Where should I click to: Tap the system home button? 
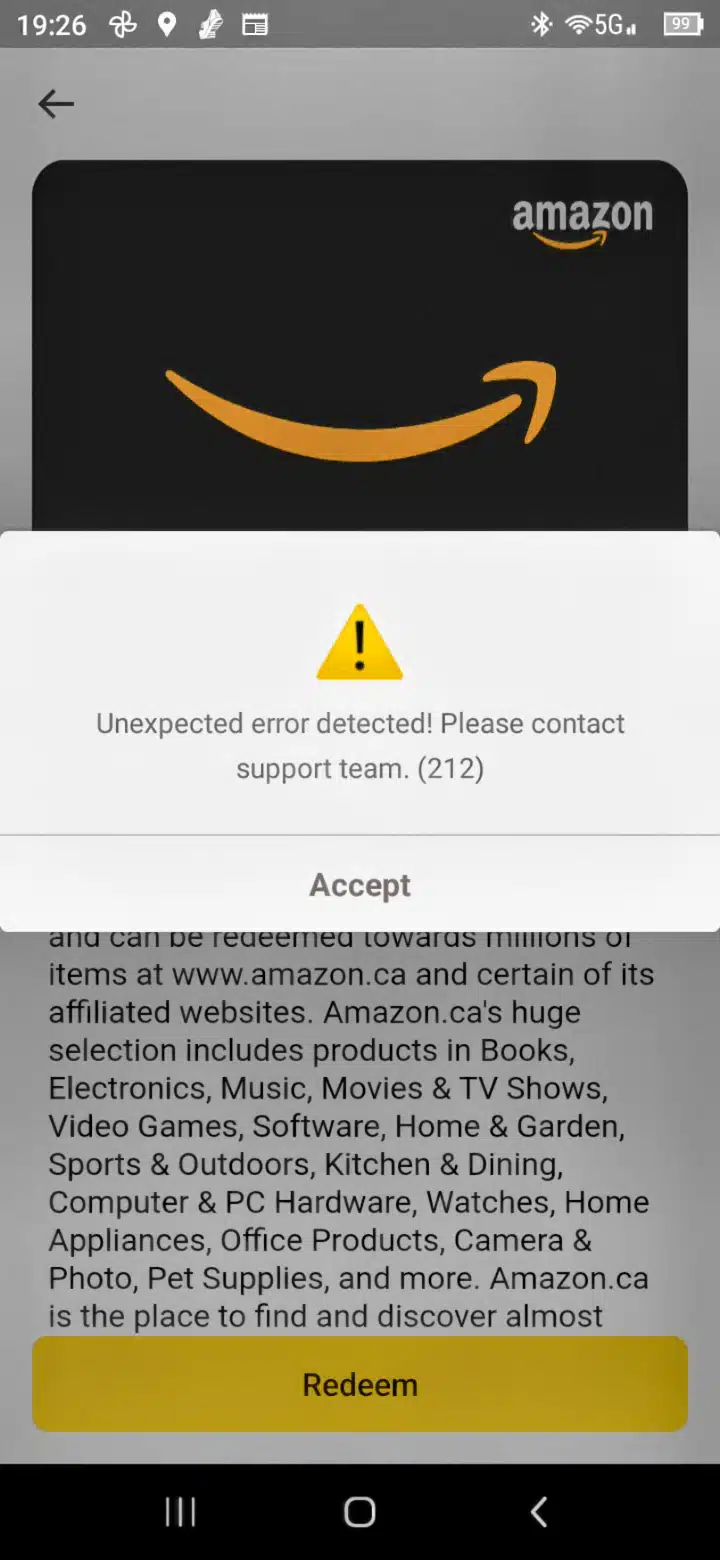coord(360,1512)
